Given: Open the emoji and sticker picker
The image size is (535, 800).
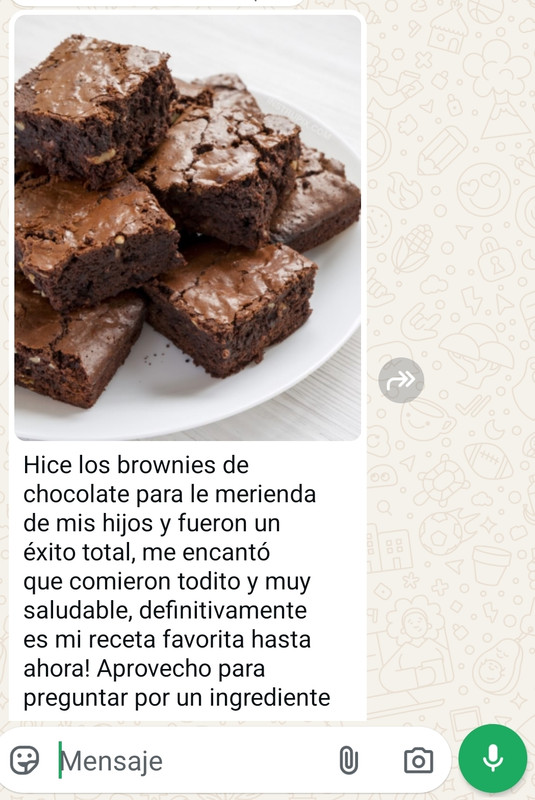Looking at the screenshot, I should 24,760.
